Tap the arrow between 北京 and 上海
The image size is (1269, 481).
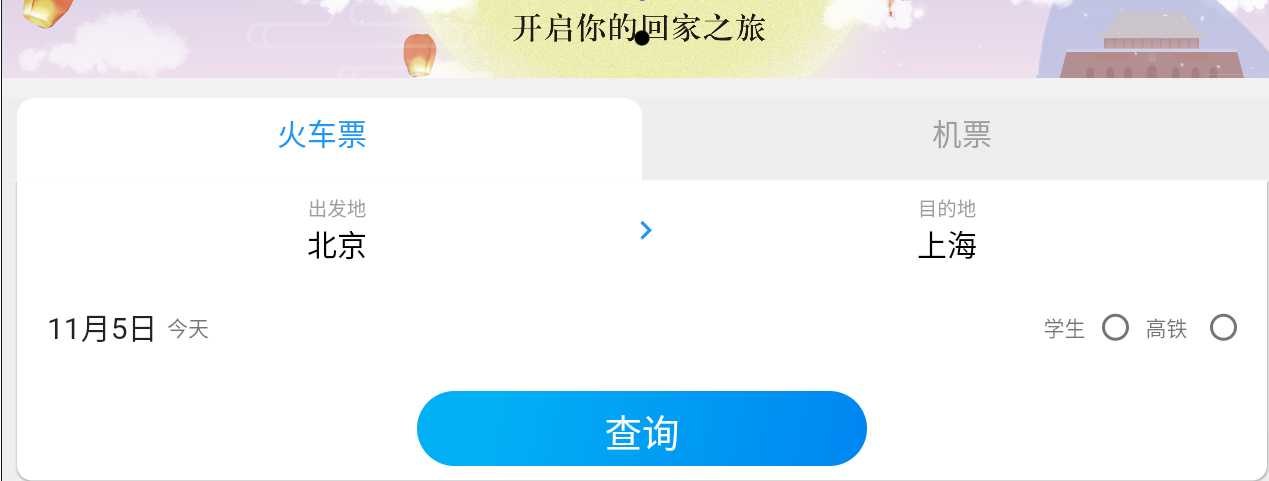646,231
